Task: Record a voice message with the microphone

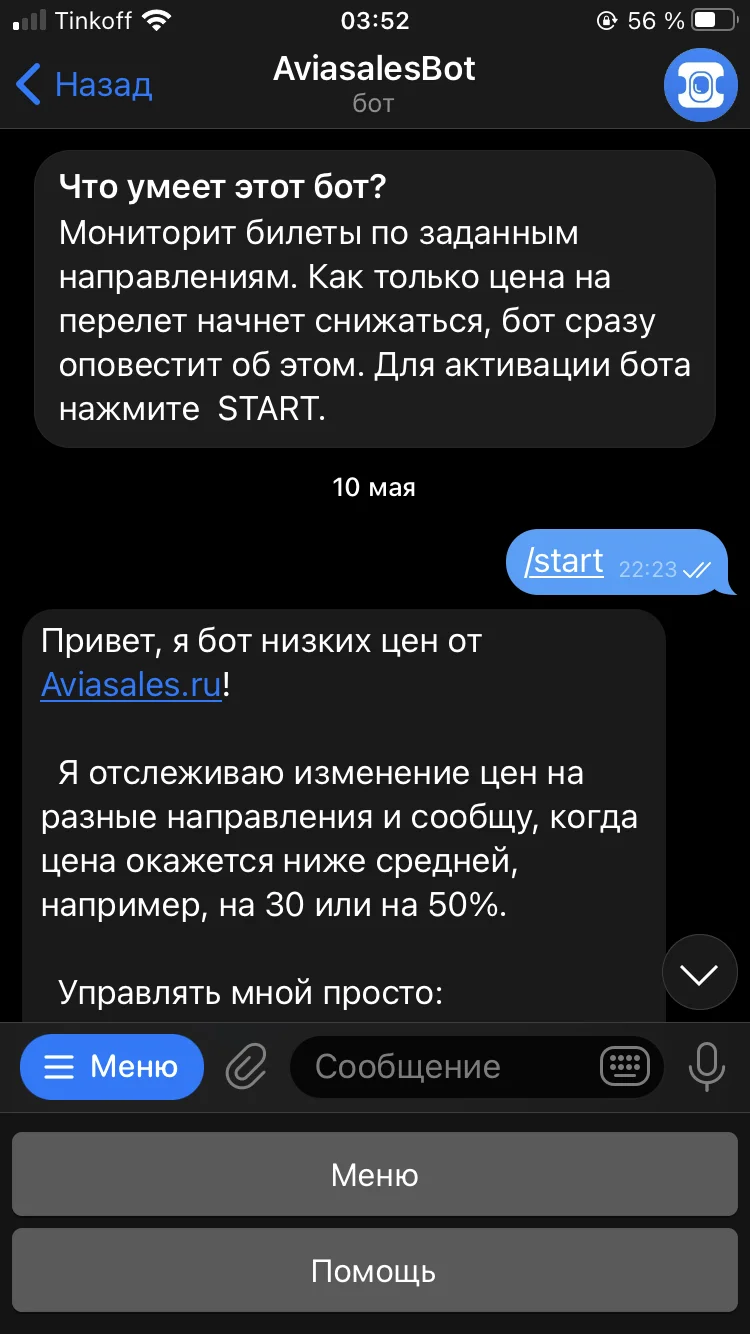Action: coord(706,1067)
